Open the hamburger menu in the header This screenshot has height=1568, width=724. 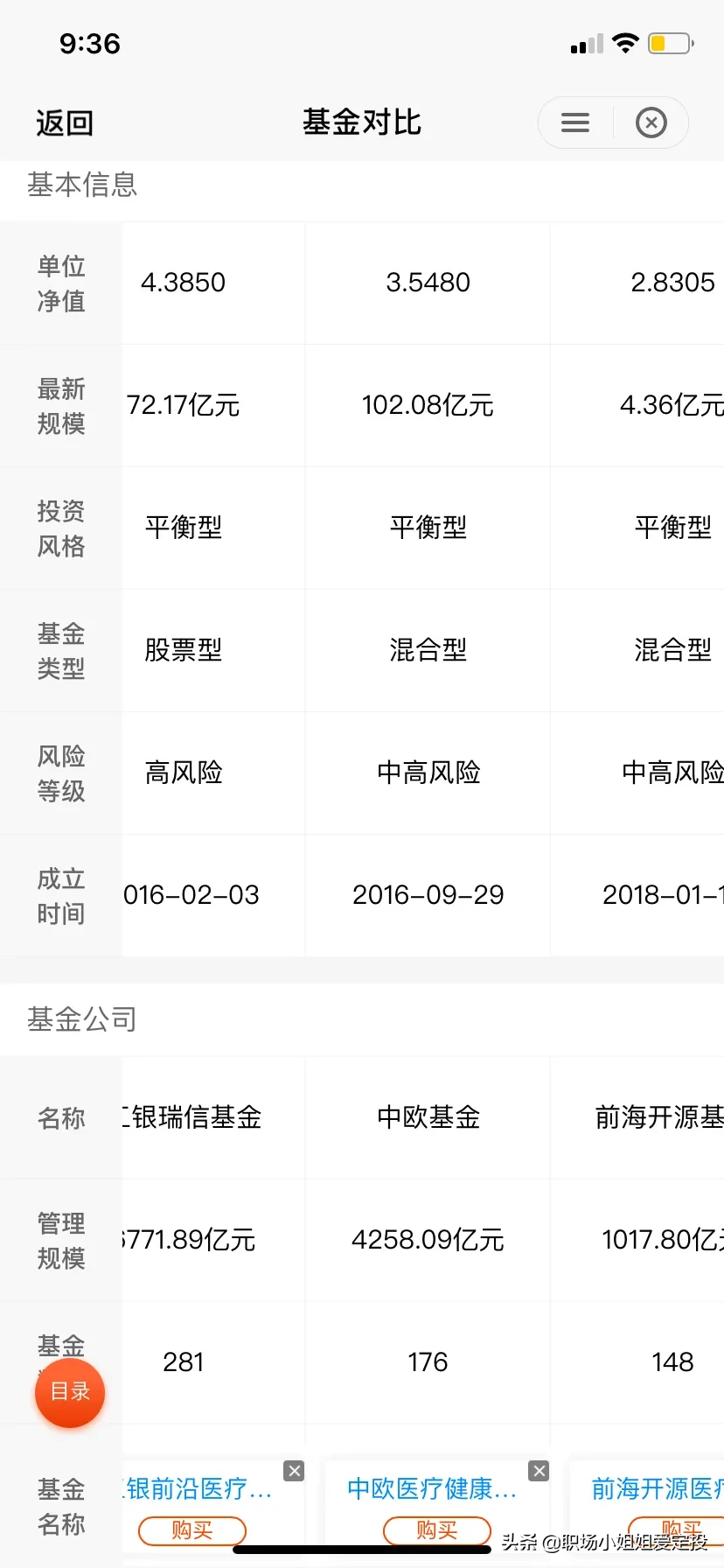pyautogui.click(x=575, y=122)
